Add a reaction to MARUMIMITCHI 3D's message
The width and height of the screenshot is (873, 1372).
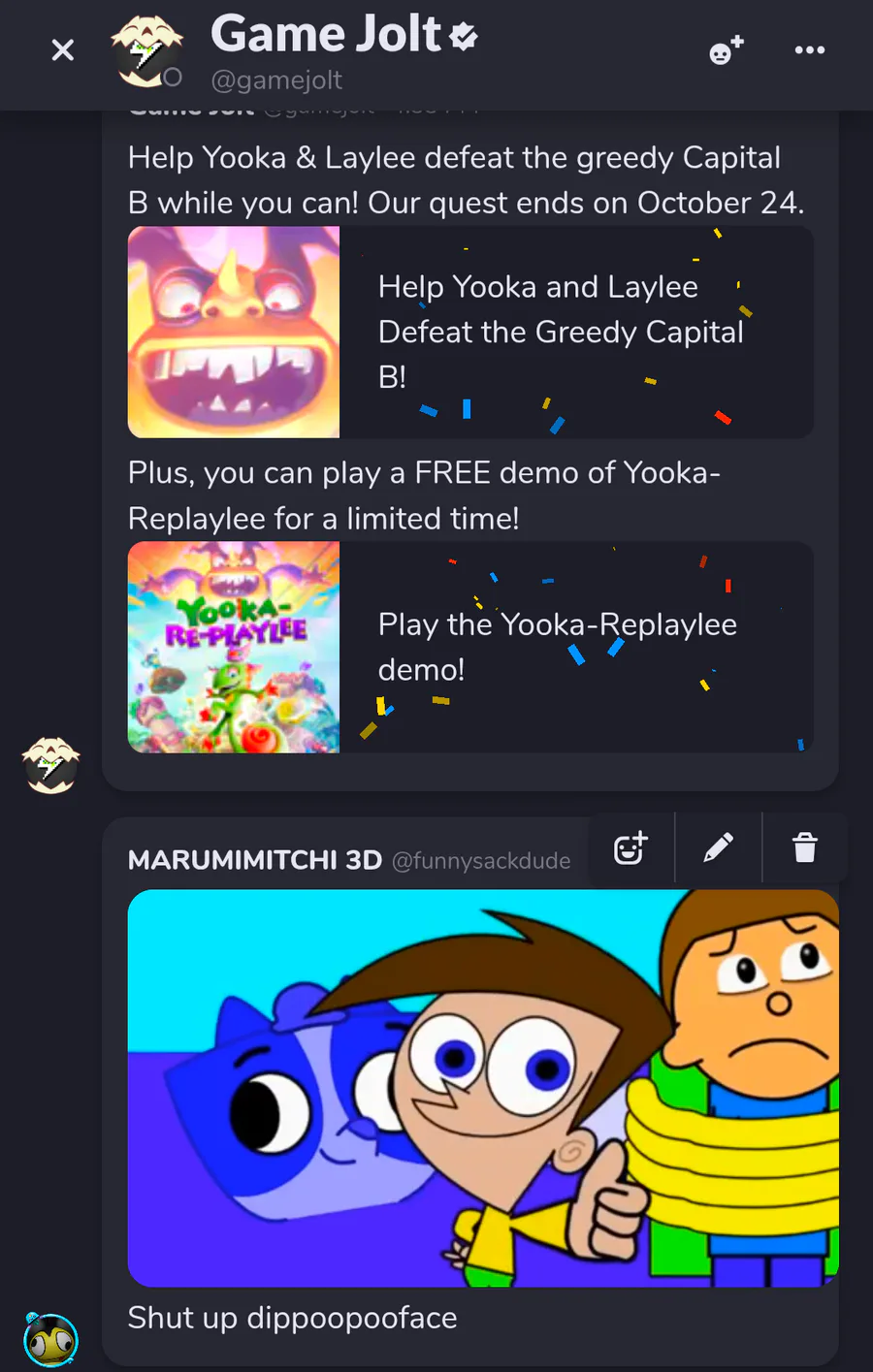tap(630, 847)
